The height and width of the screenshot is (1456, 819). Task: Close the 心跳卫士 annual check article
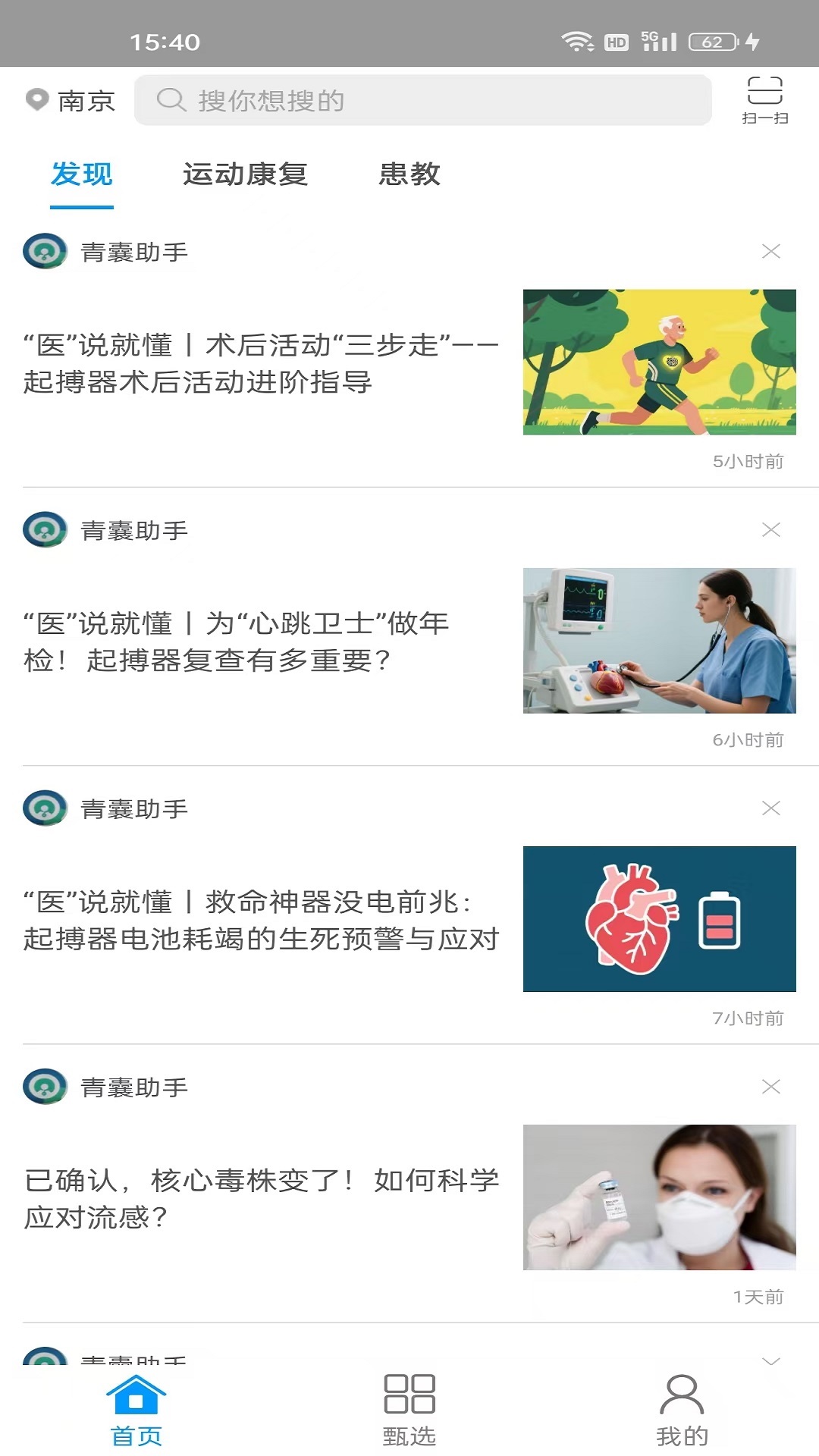(x=771, y=530)
